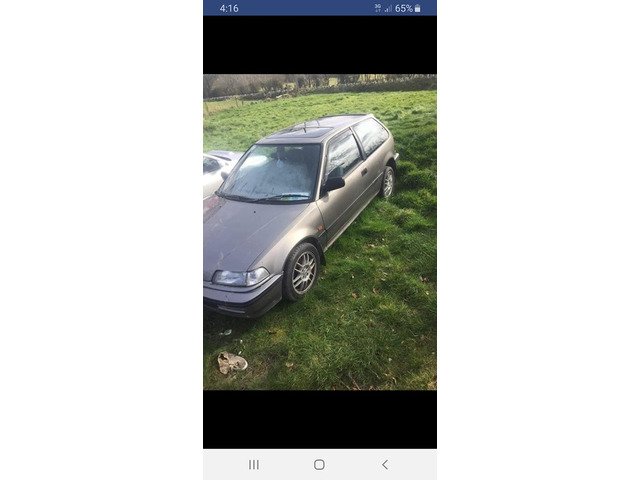Return to the home screen
Screen dimensions: 640x480
(319, 464)
